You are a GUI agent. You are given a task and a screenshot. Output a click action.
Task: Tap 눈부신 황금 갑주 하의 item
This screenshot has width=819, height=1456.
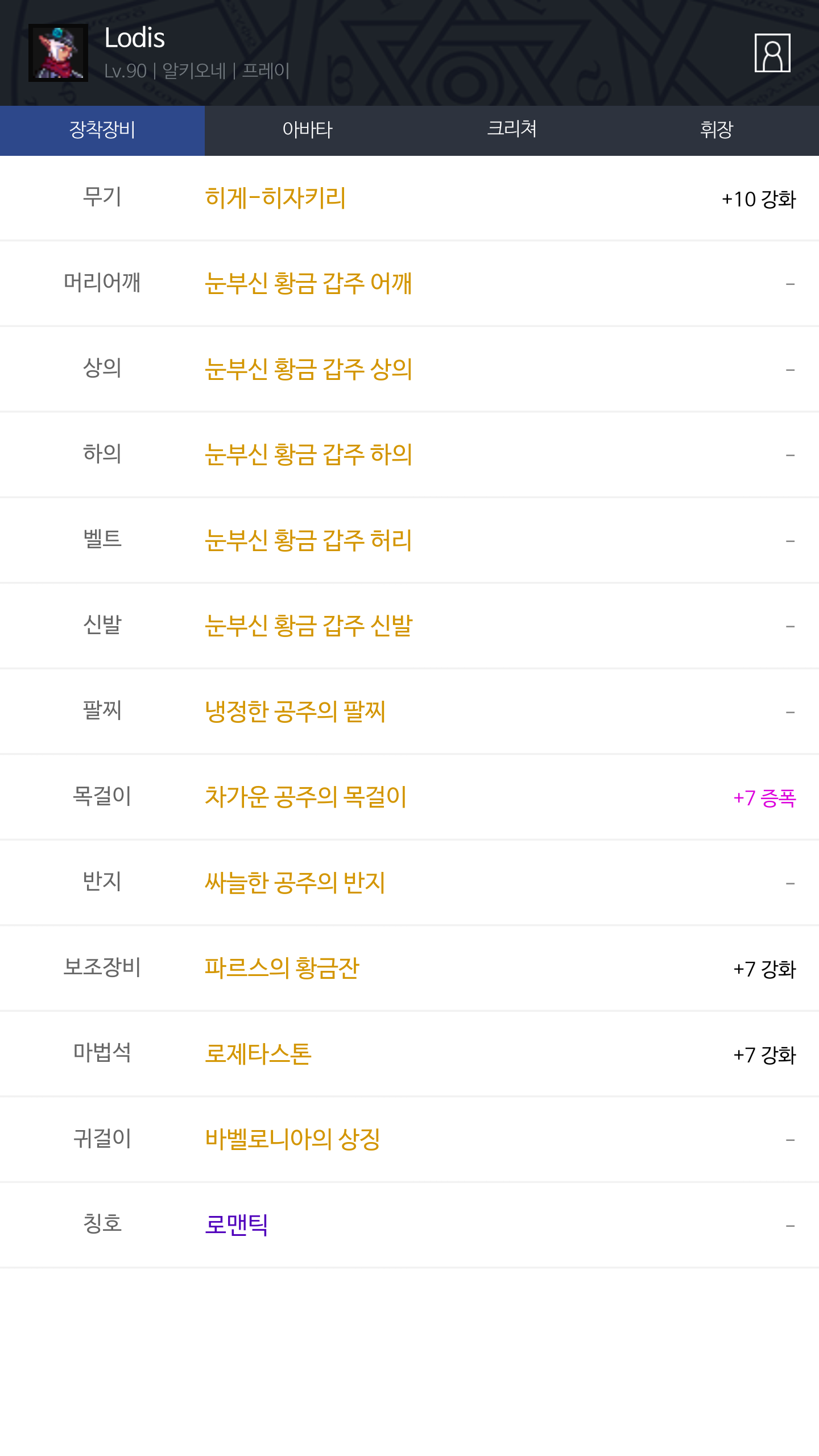(308, 454)
